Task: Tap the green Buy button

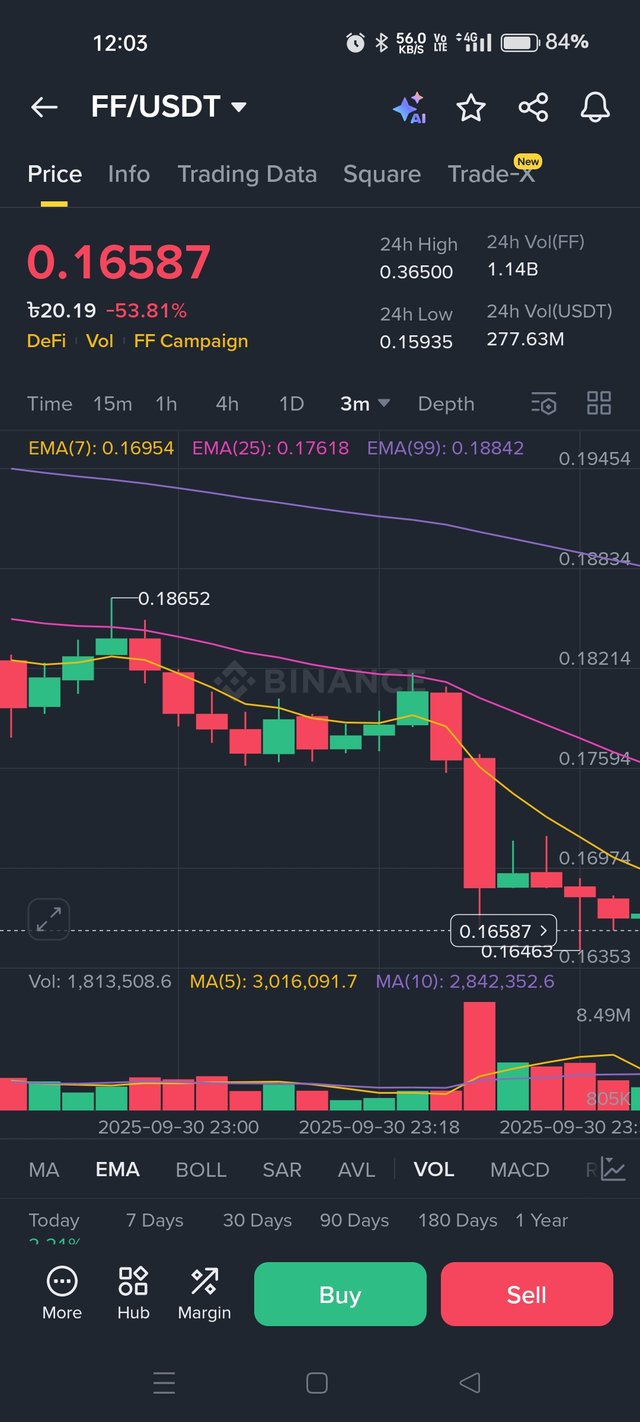Action: click(x=340, y=1294)
